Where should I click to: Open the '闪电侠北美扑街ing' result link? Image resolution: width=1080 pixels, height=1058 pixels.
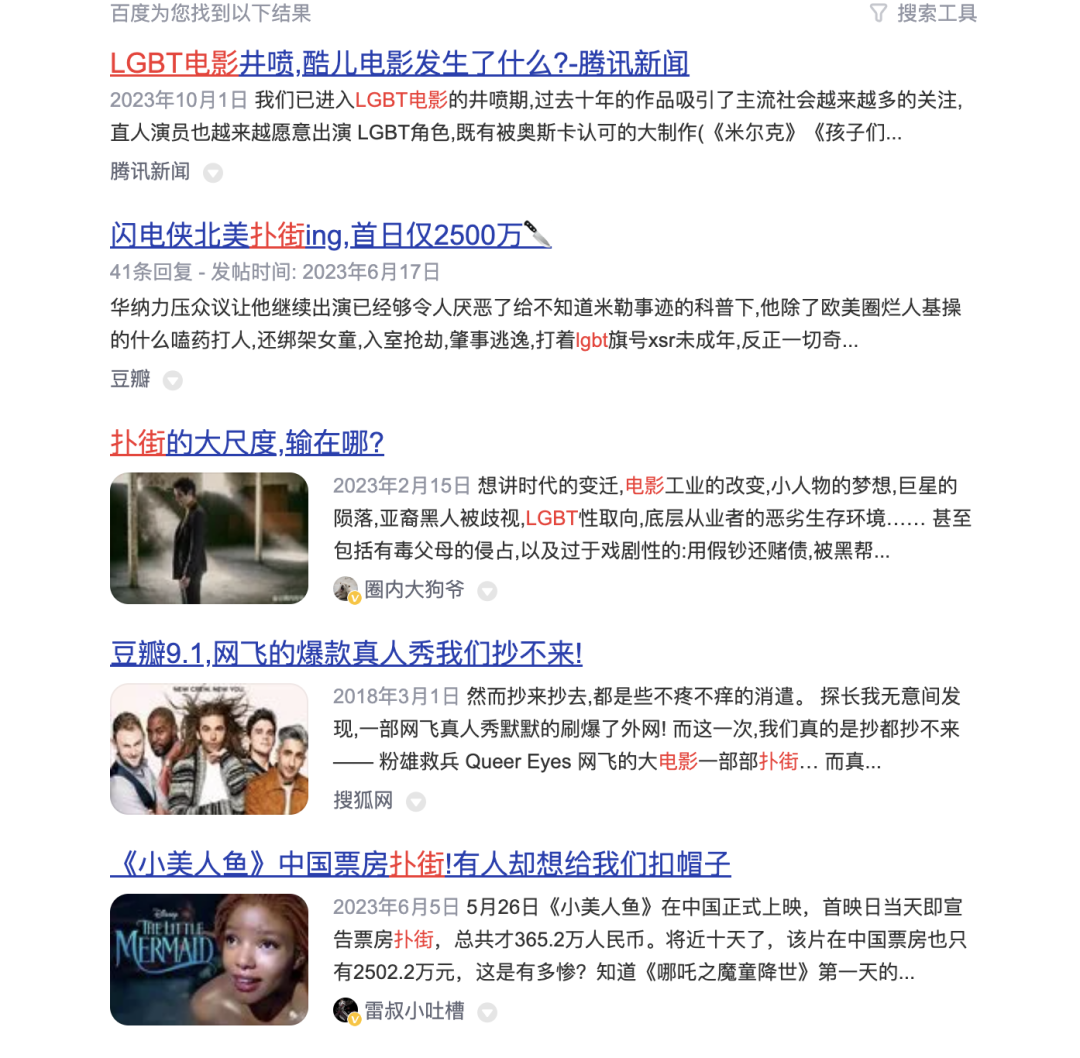(x=330, y=235)
